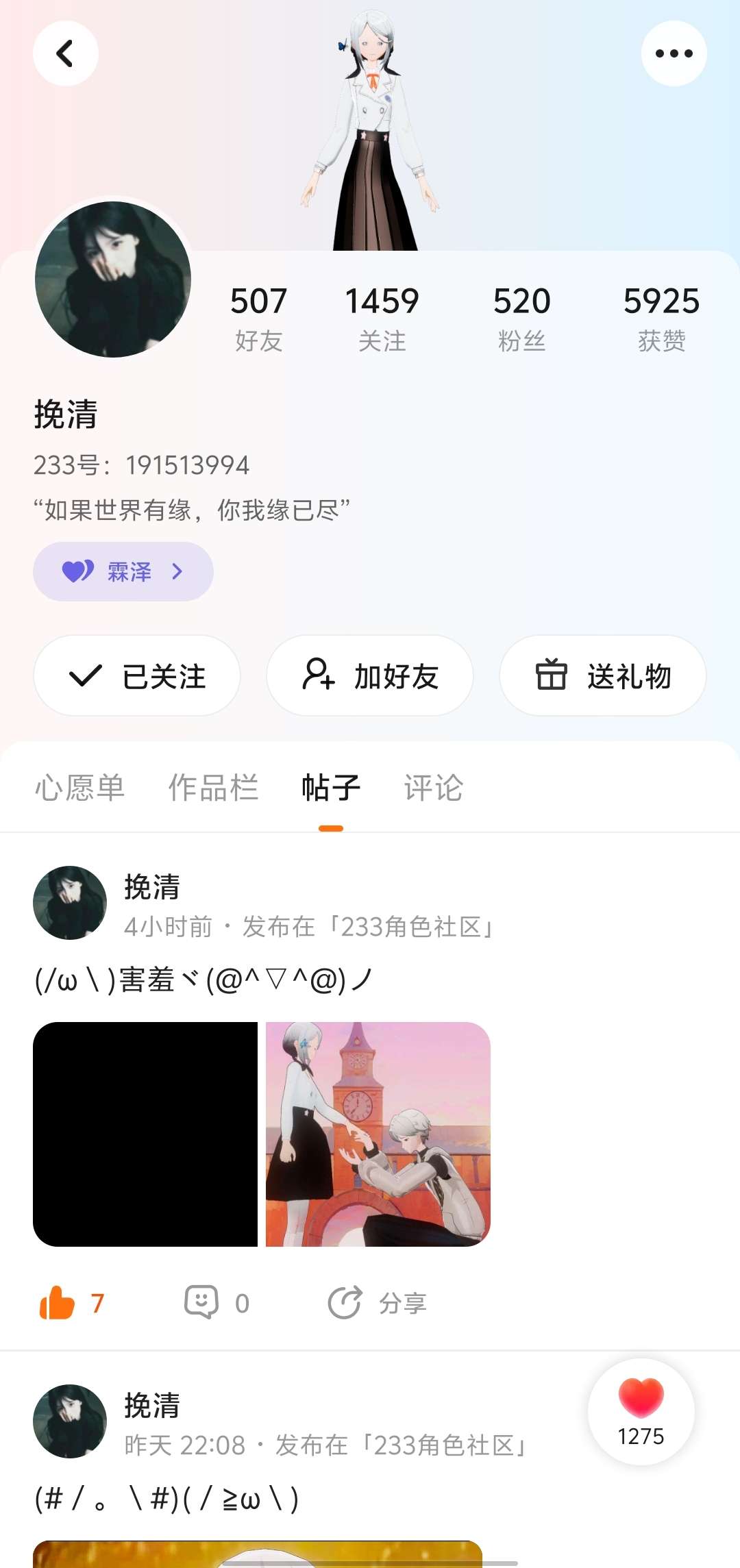Switch to the 心愿单 tab

[x=79, y=788]
